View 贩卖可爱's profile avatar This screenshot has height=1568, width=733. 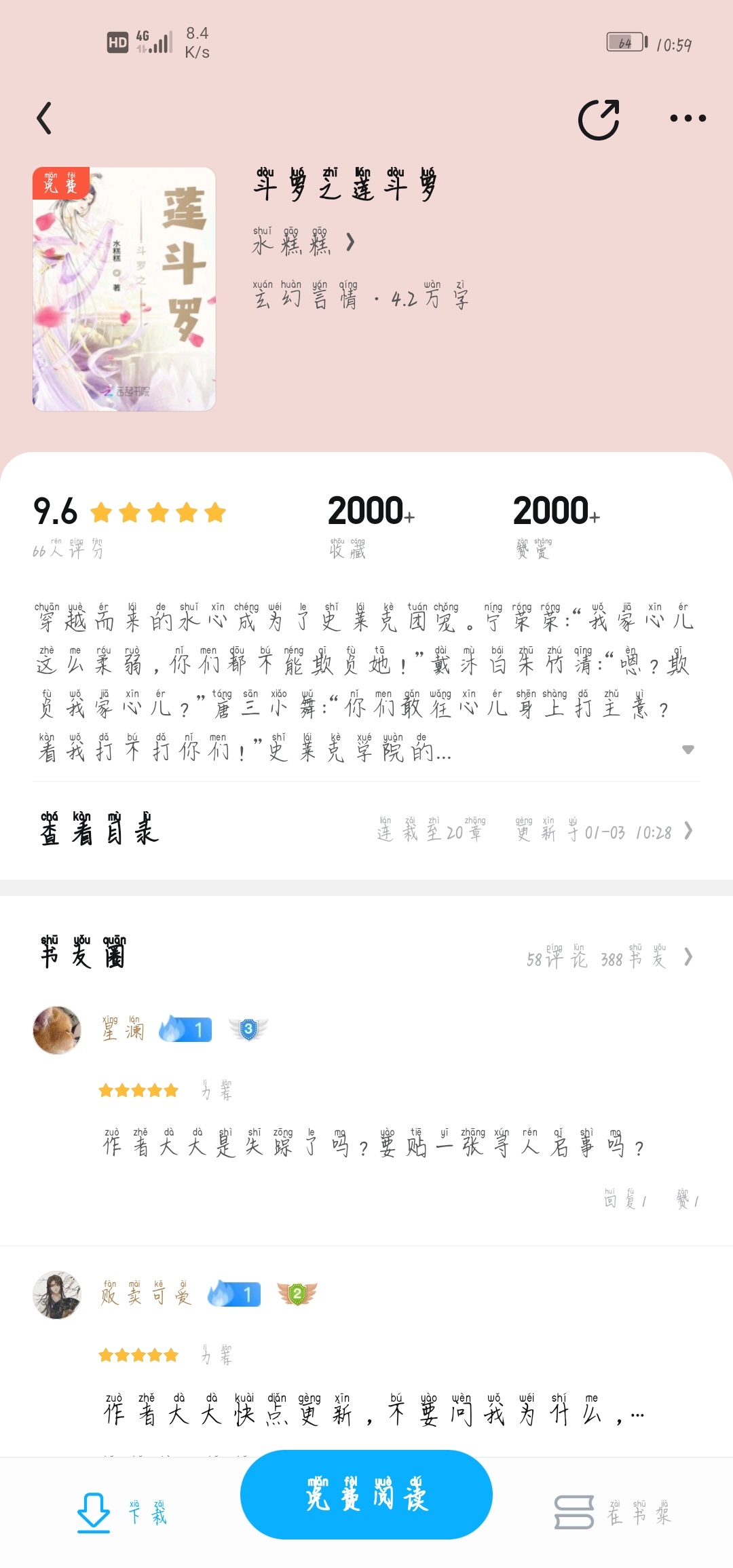pos(57,1295)
